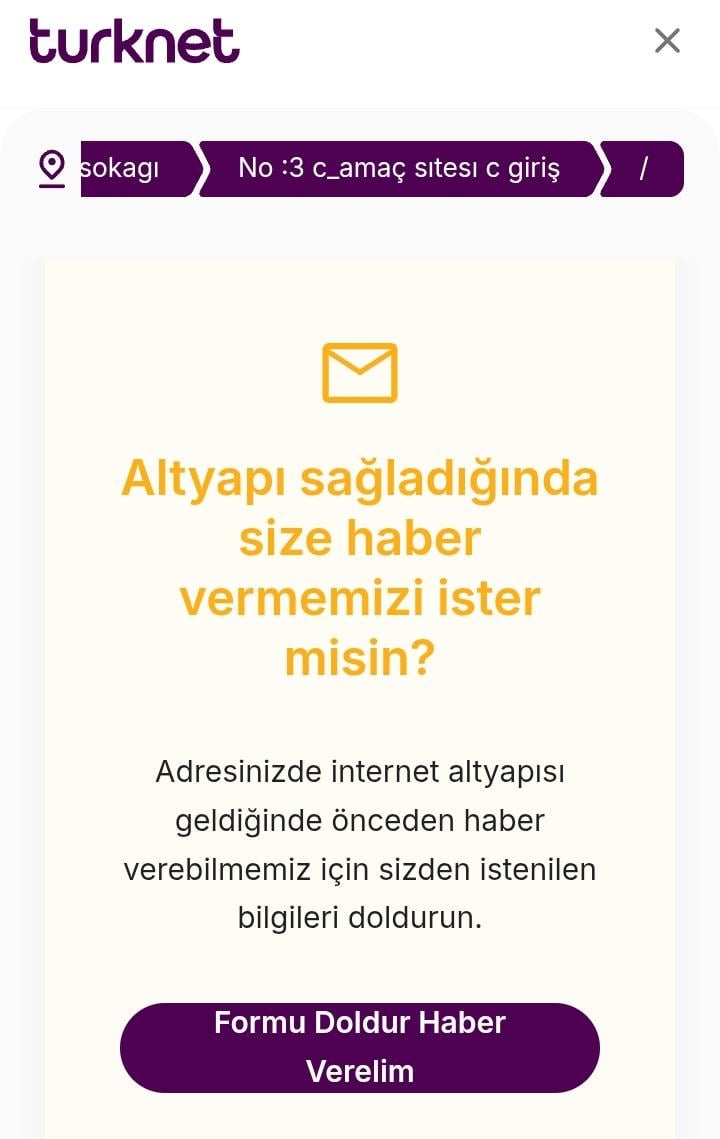Tap 'Formu Doldur Haber Verelim' button
This screenshot has height=1139, width=720.
pyautogui.click(x=360, y=1047)
